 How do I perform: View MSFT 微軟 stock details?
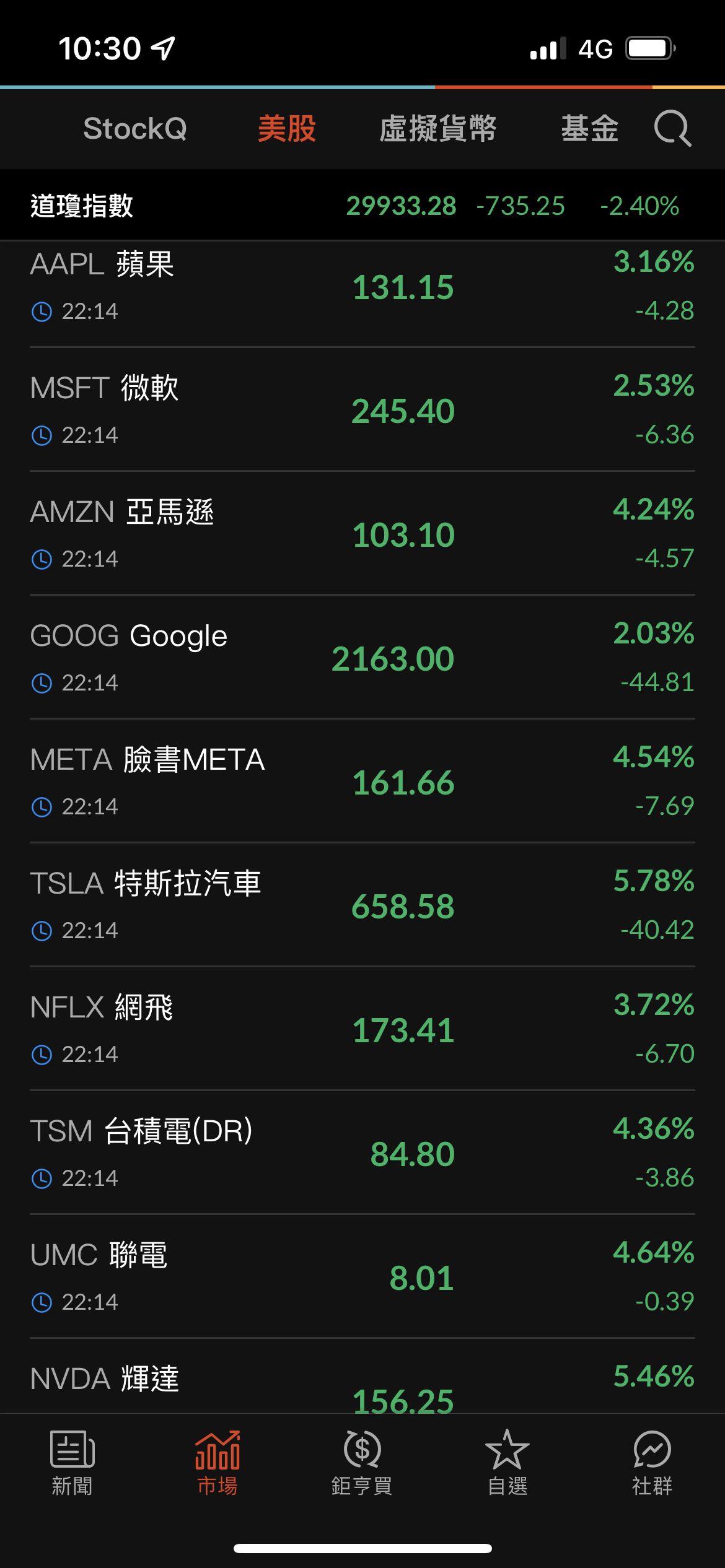click(362, 410)
